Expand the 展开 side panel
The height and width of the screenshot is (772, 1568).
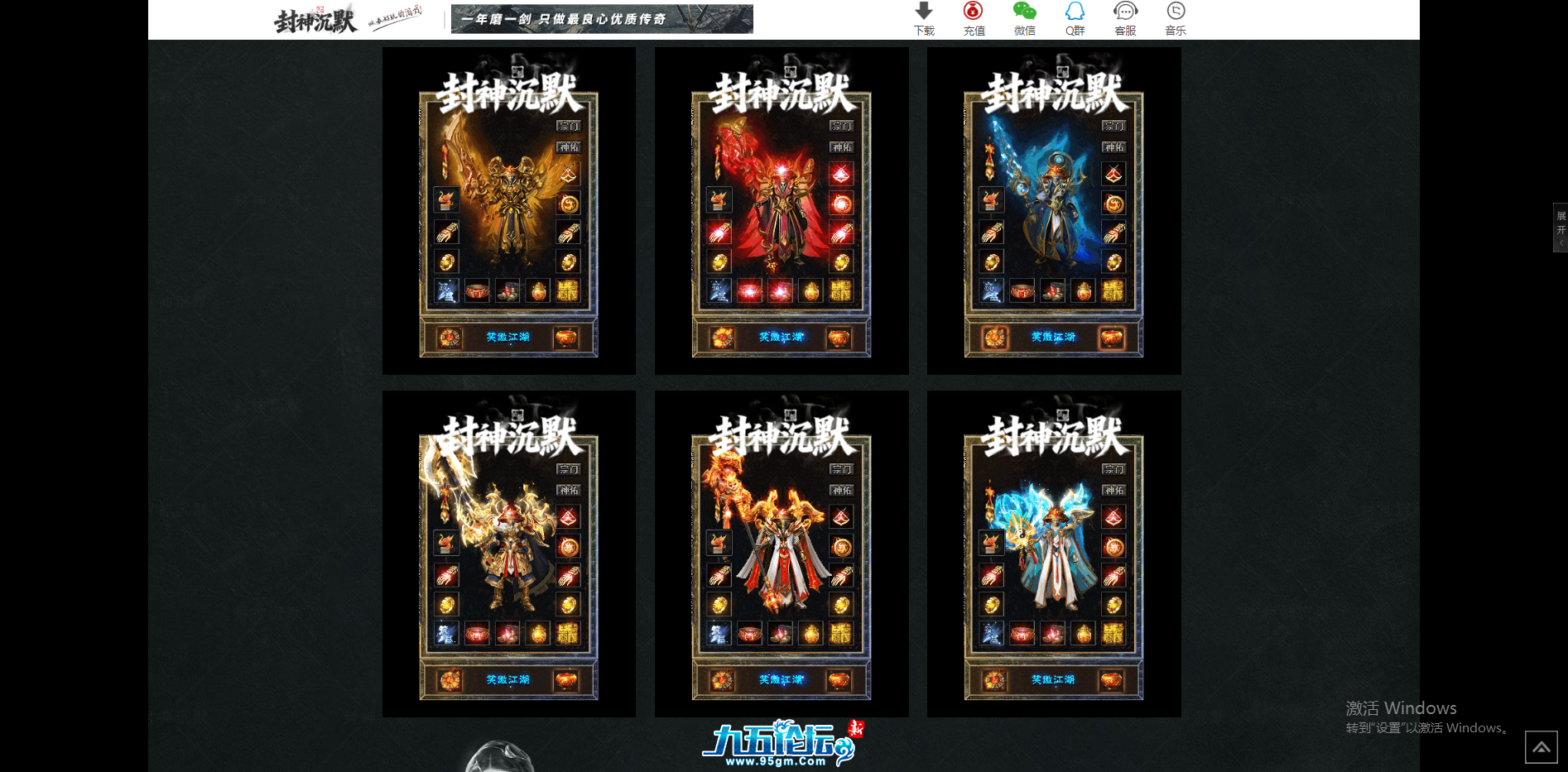tap(1561, 228)
